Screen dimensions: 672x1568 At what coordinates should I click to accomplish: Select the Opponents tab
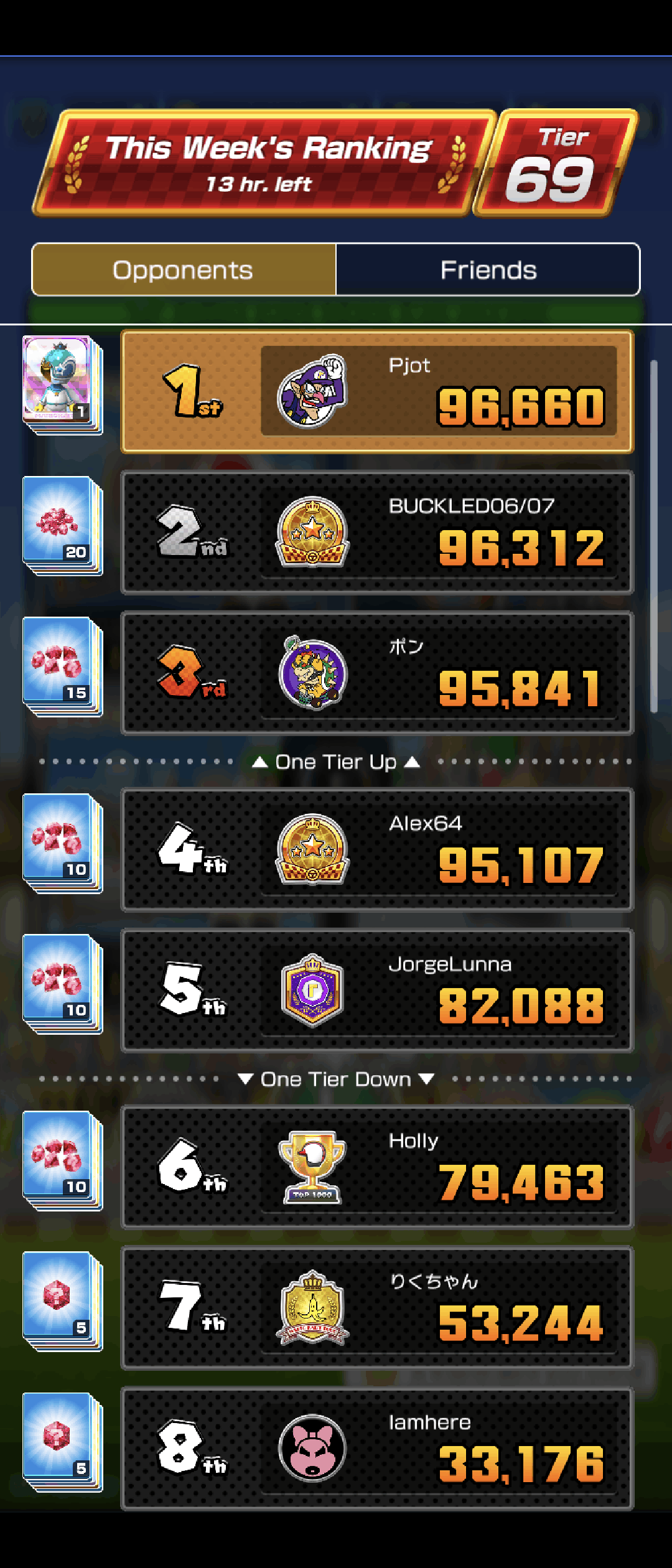pyautogui.click(x=184, y=269)
